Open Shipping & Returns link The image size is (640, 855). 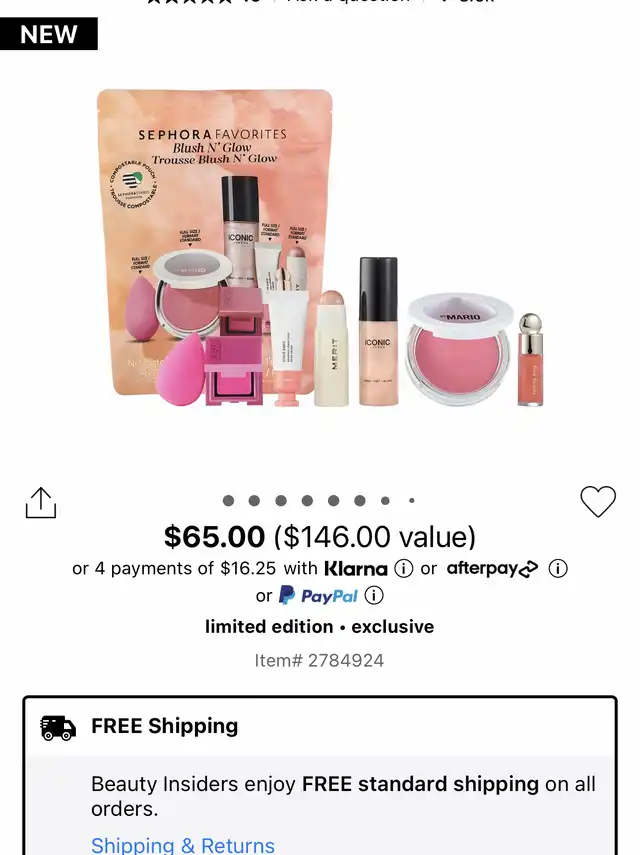coord(183,845)
